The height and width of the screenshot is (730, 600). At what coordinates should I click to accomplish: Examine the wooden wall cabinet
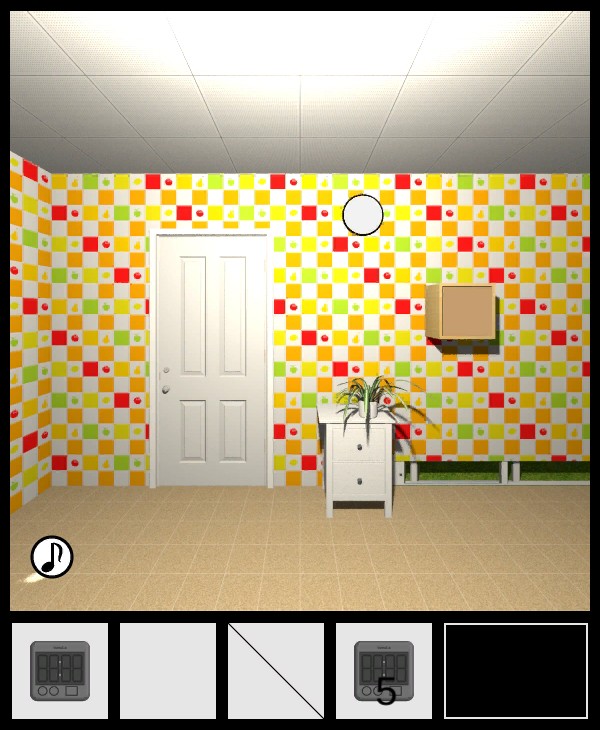[x=462, y=313]
